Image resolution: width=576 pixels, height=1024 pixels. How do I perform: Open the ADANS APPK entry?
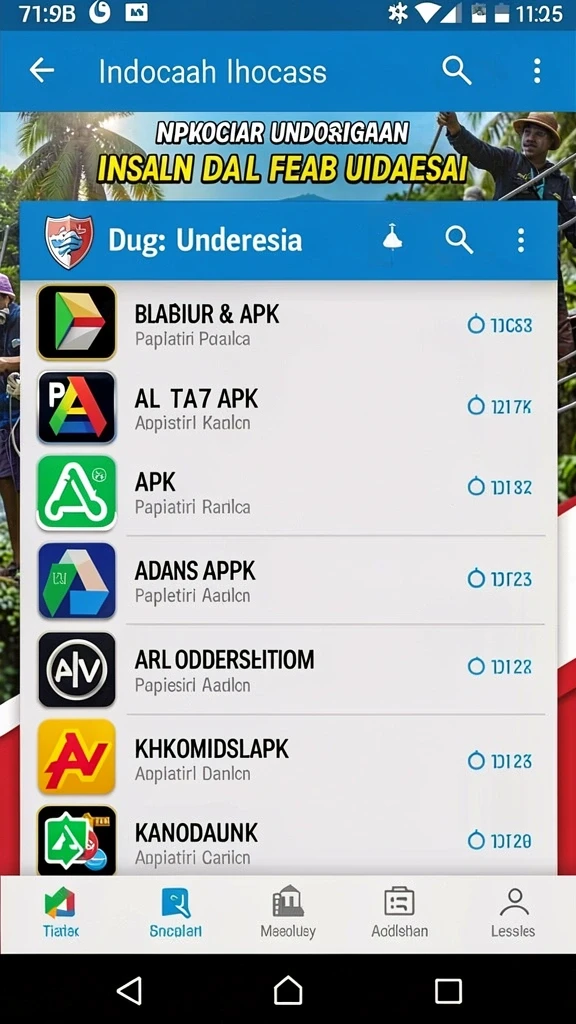tap(288, 580)
